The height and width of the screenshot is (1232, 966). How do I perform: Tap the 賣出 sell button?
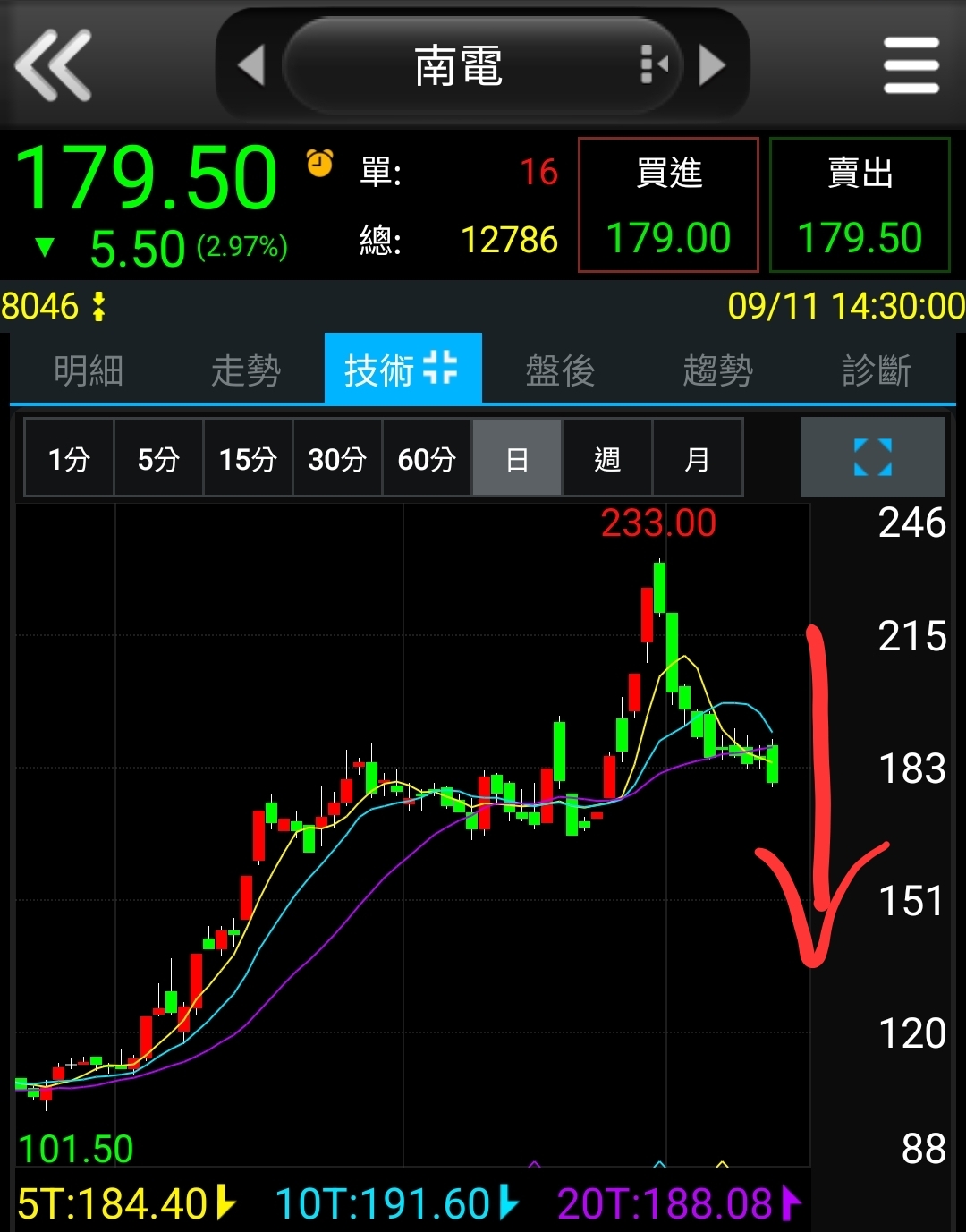tap(860, 205)
